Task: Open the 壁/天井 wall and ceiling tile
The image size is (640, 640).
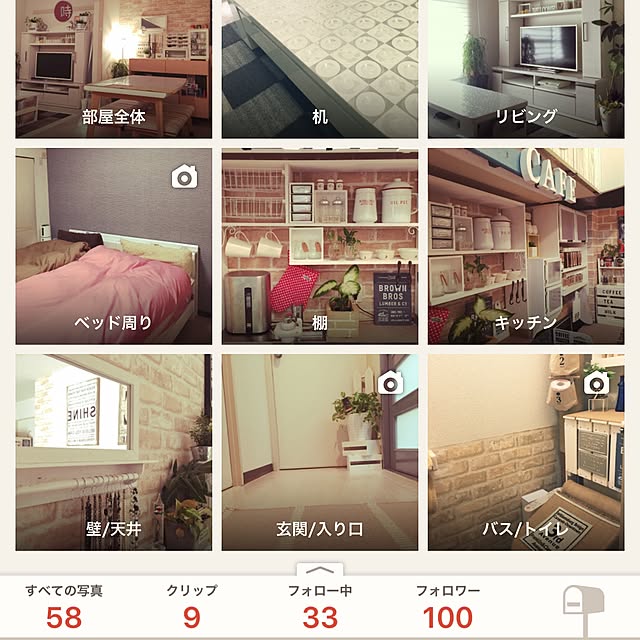Action: [113, 452]
